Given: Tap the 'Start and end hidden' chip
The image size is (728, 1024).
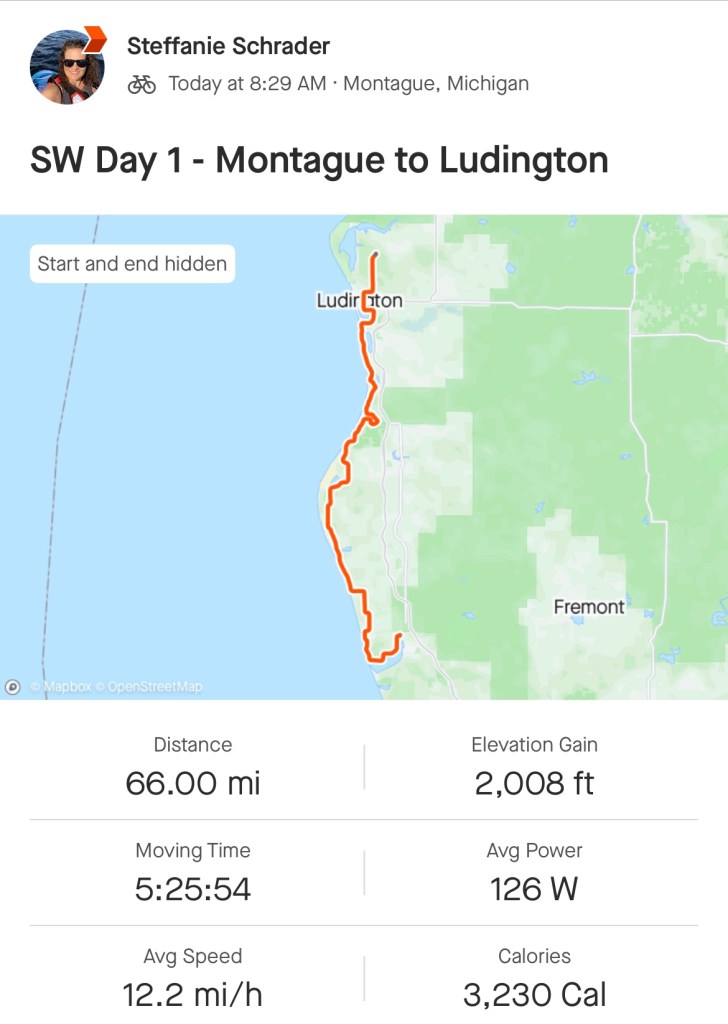Looking at the screenshot, I should (x=132, y=264).
